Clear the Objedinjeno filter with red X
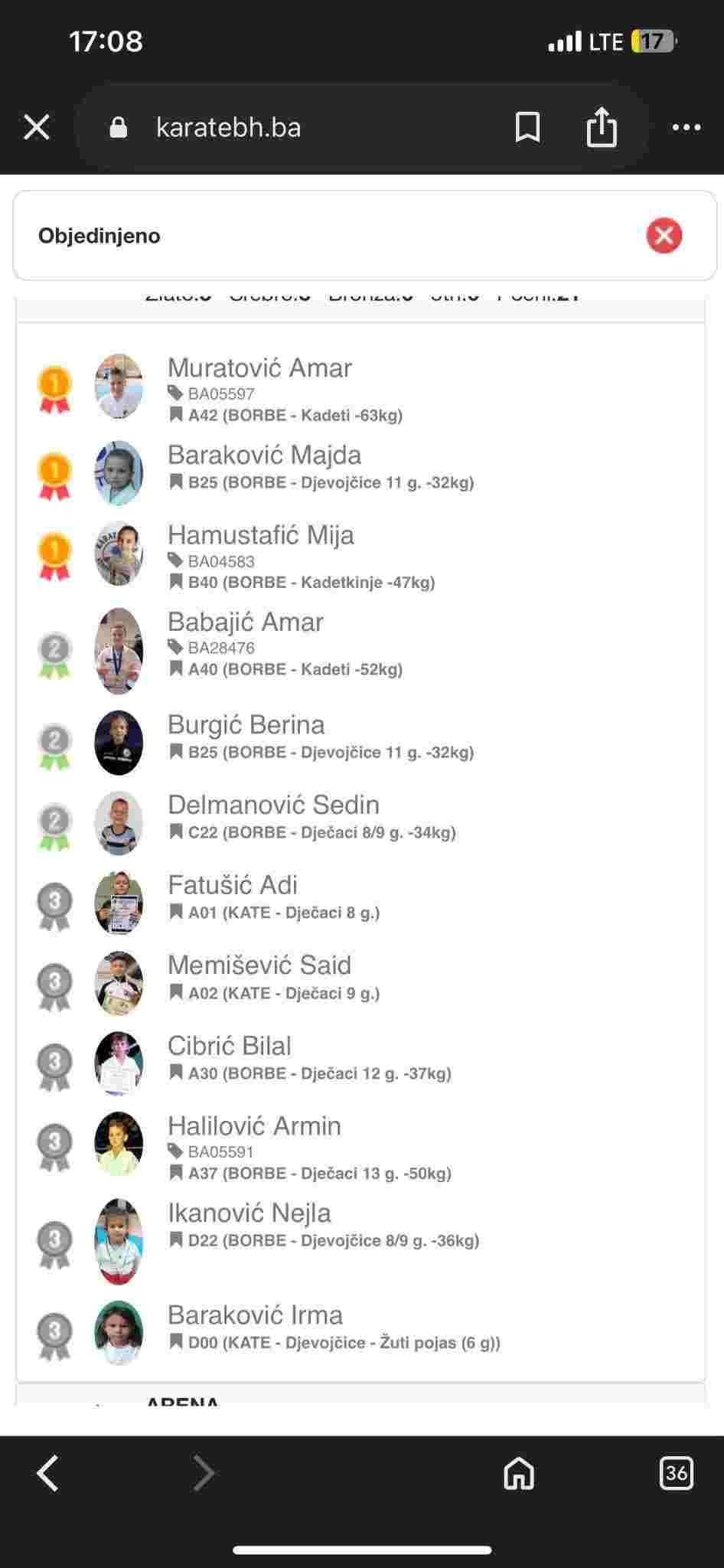724x1568 pixels. click(664, 235)
